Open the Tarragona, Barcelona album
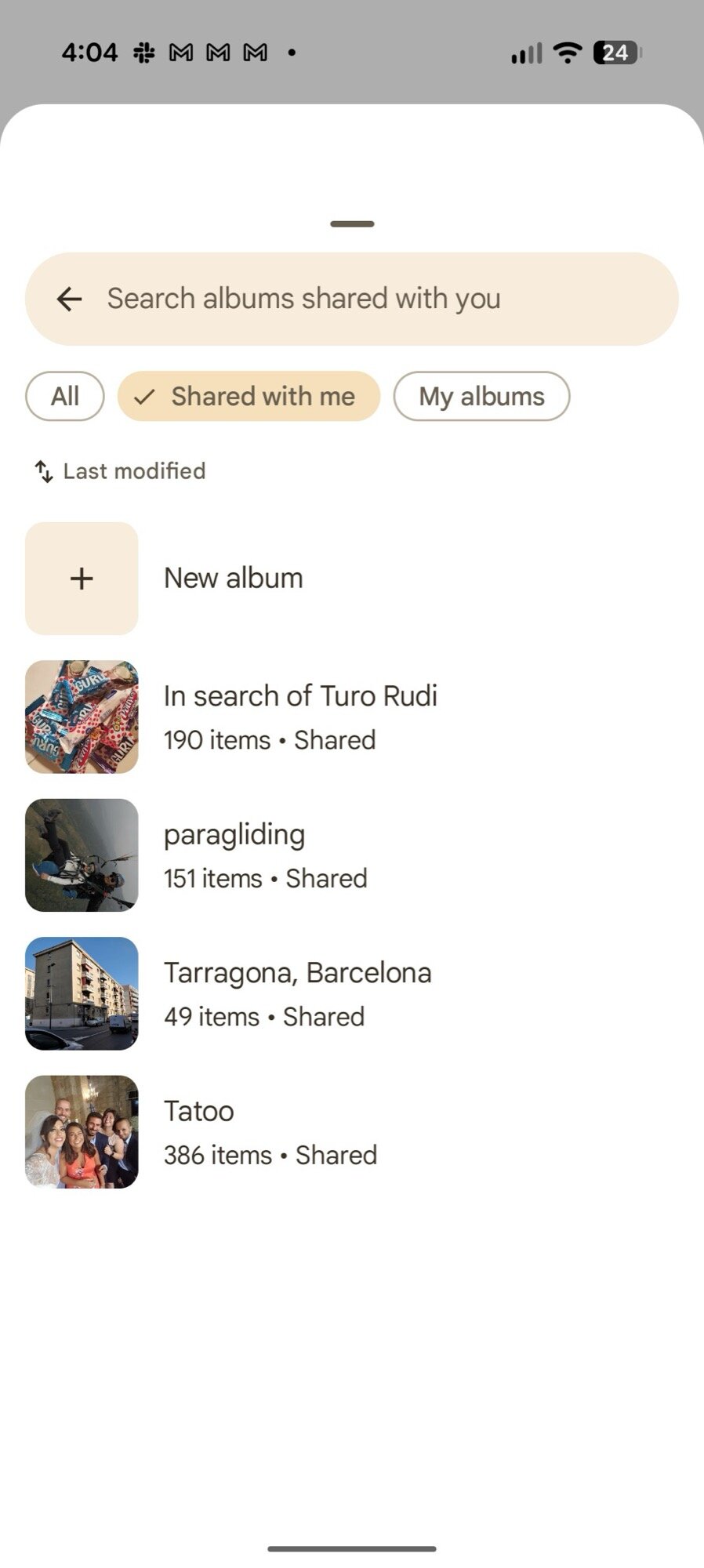704x1568 pixels. pyautogui.click(x=298, y=993)
